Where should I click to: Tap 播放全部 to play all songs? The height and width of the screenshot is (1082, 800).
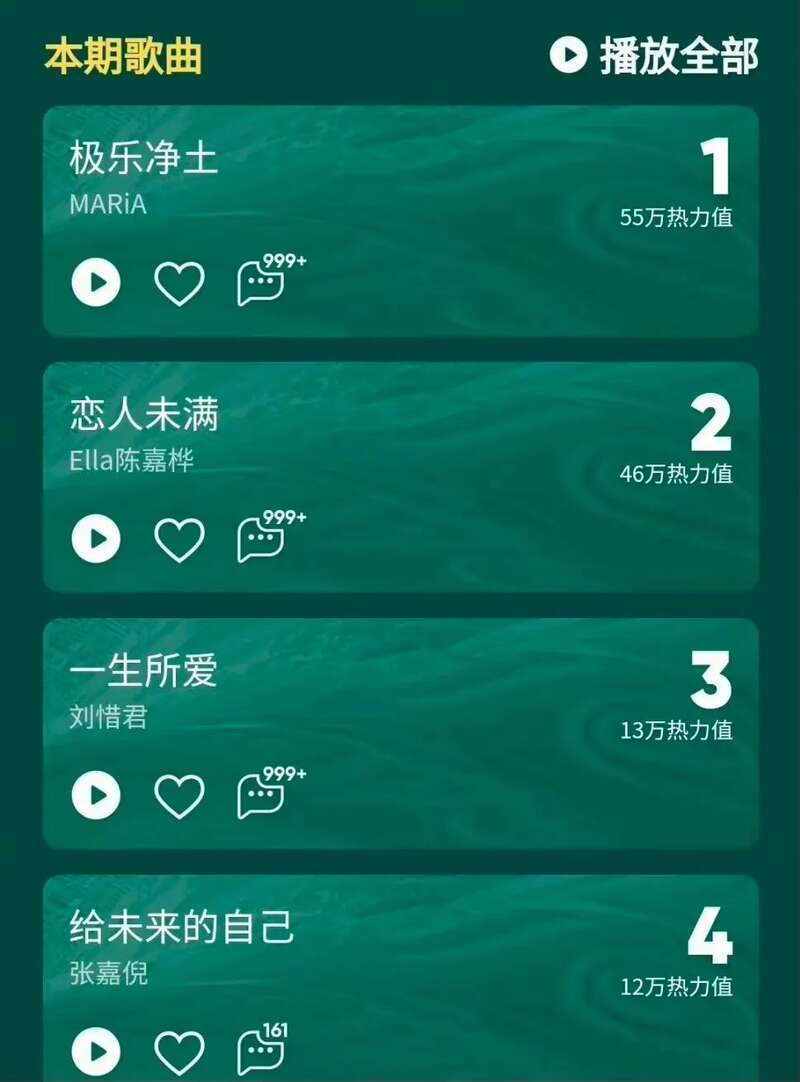point(655,55)
